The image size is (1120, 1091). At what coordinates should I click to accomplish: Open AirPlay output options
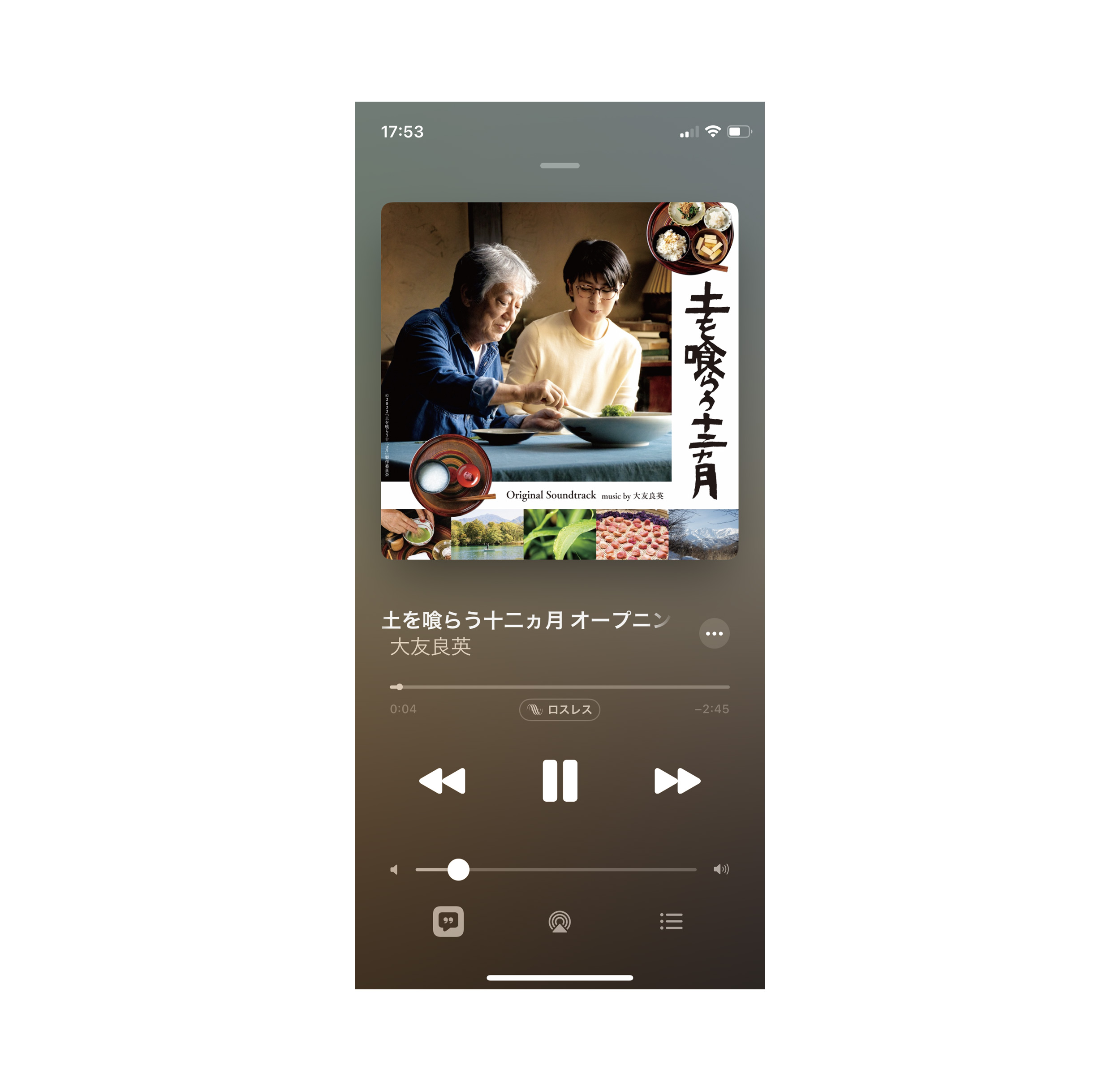coord(560,921)
